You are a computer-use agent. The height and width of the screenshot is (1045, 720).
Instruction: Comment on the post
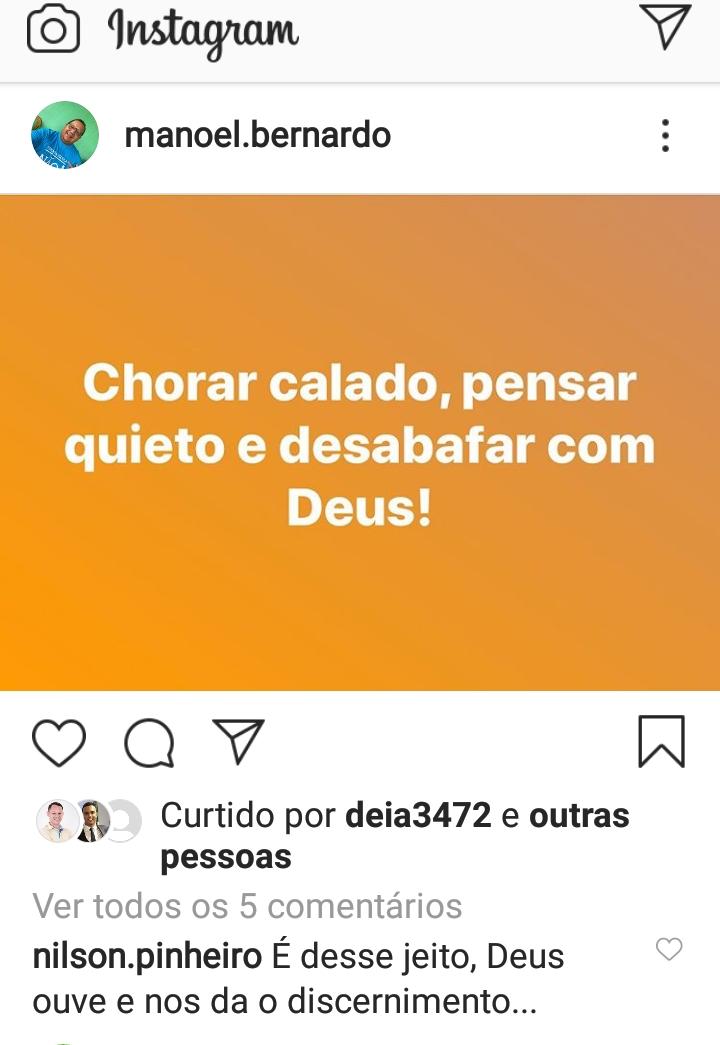point(149,742)
